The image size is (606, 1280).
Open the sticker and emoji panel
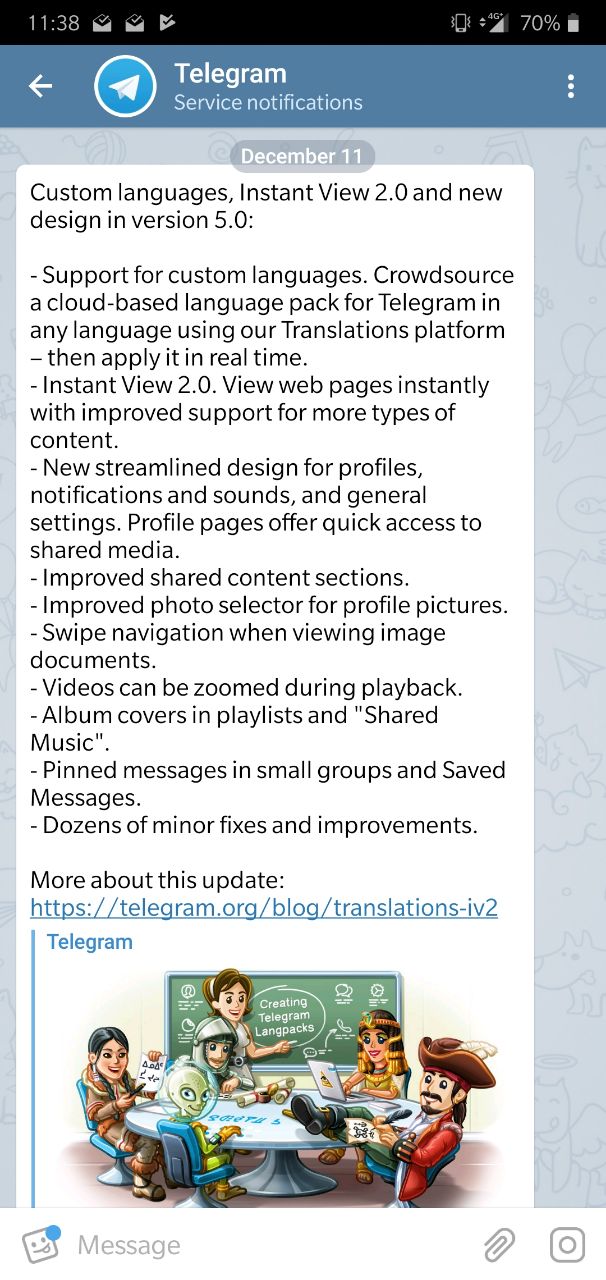pyautogui.click(x=40, y=1245)
